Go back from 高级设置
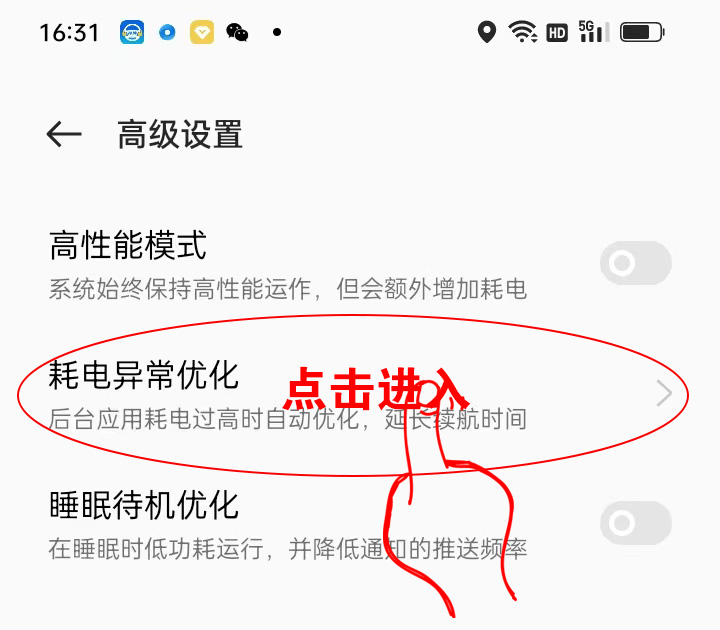Screen dimensions: 720x630 [63, 134]
